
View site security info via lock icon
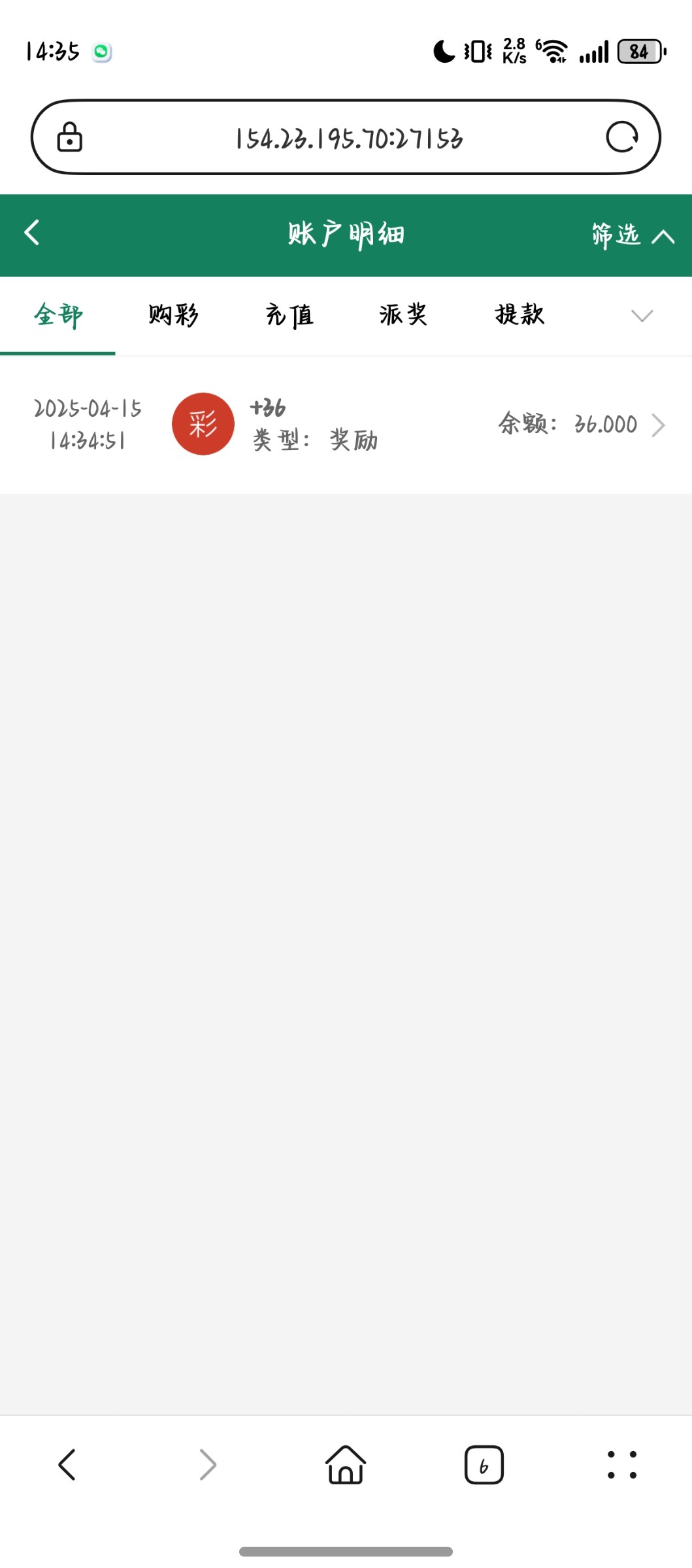click(69, 137)
